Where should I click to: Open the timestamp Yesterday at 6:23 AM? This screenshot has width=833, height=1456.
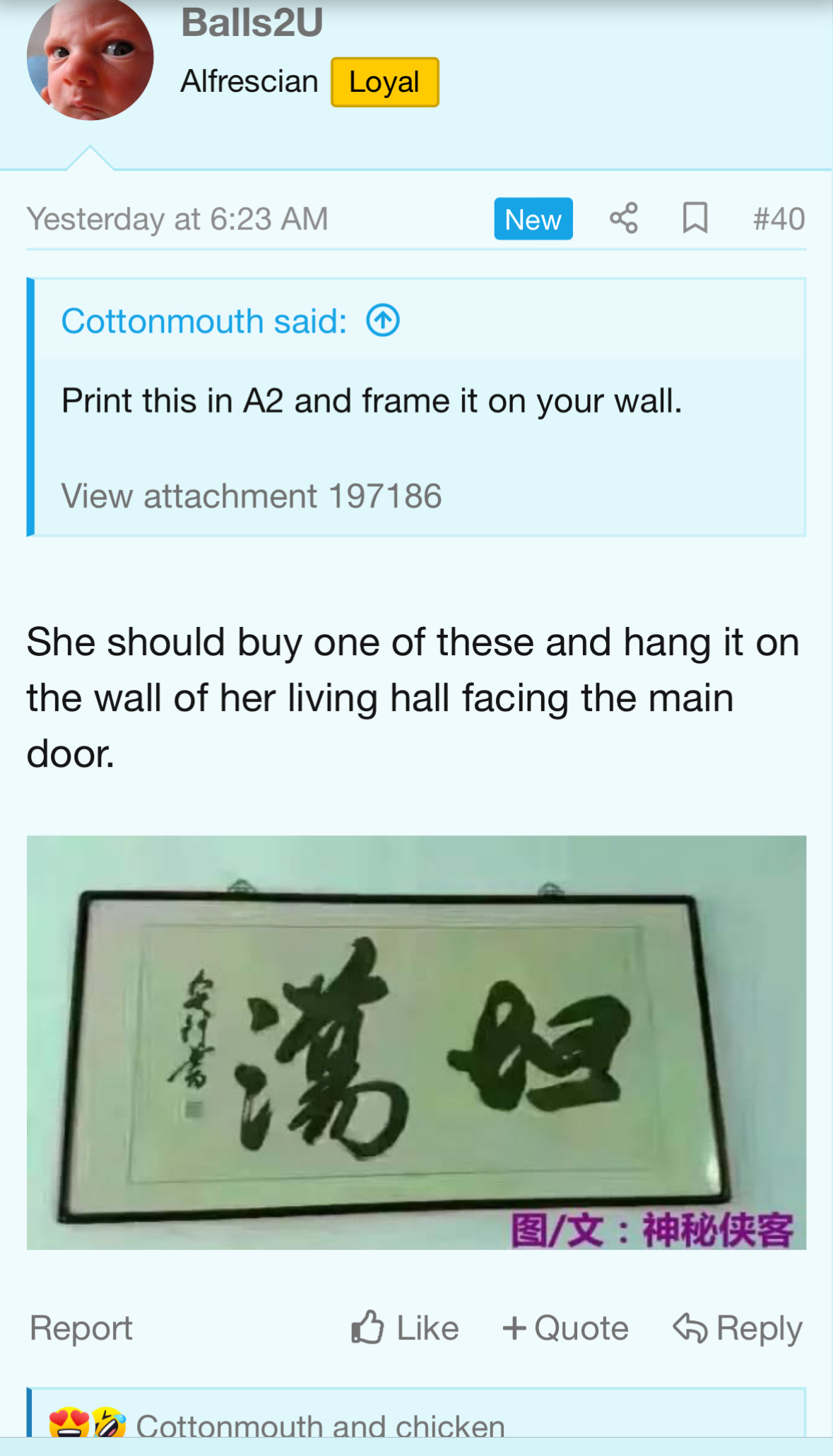click(x=177, y=219)
